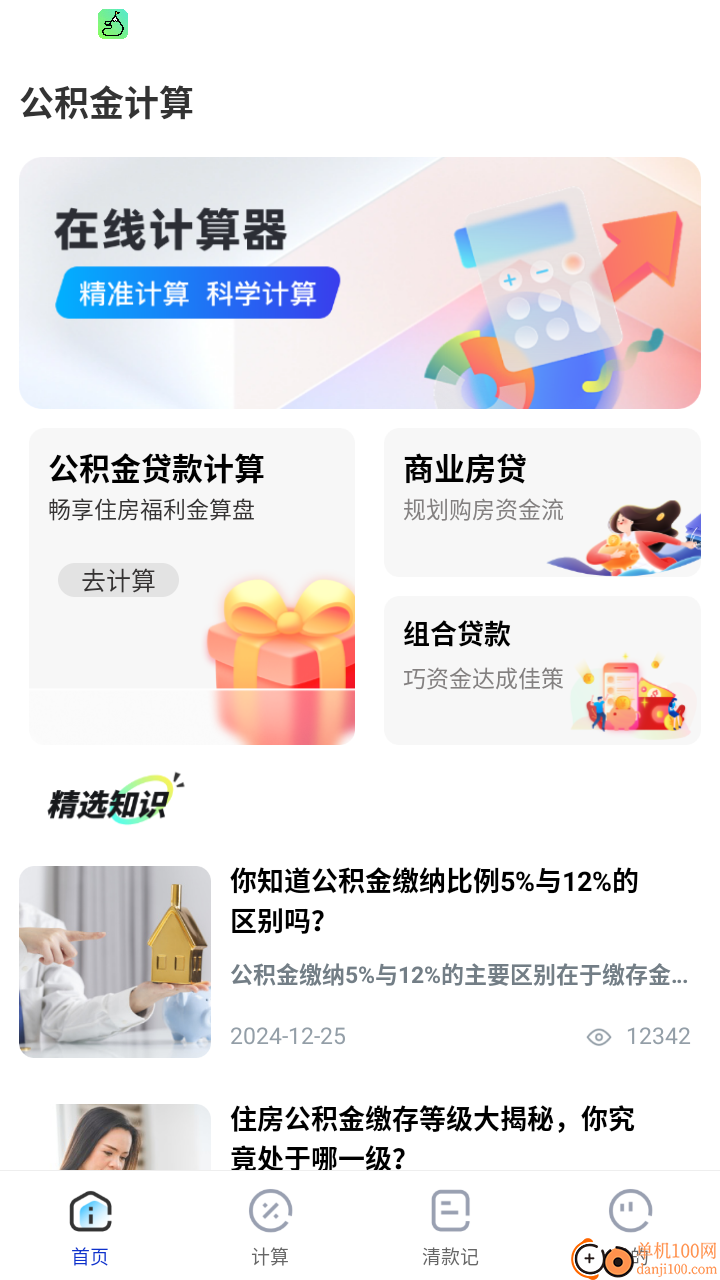Tap the smiley profile icon at bottom right

(630, 1209)
